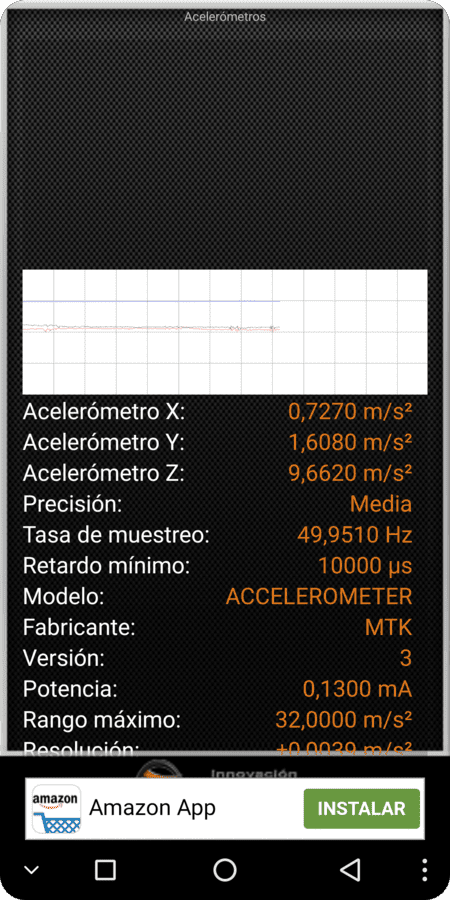Go back with the navigation back button
The image size is (450, 900).
pyautogui.click(x=350, y=870)
